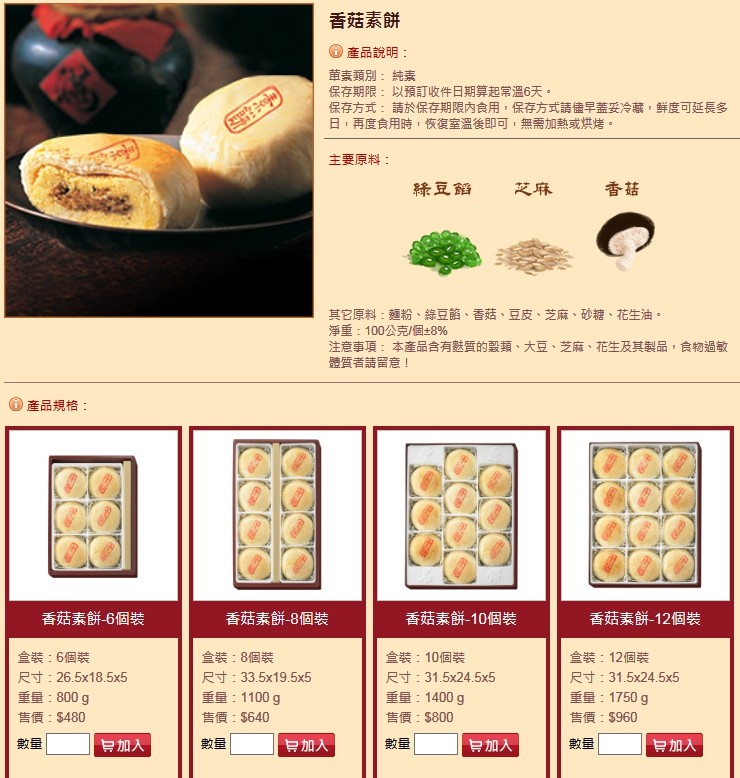Tap quantity field for 香菇素餅-8個裝
This screenshot has height=778, width=740.
(x=251, y=744)
